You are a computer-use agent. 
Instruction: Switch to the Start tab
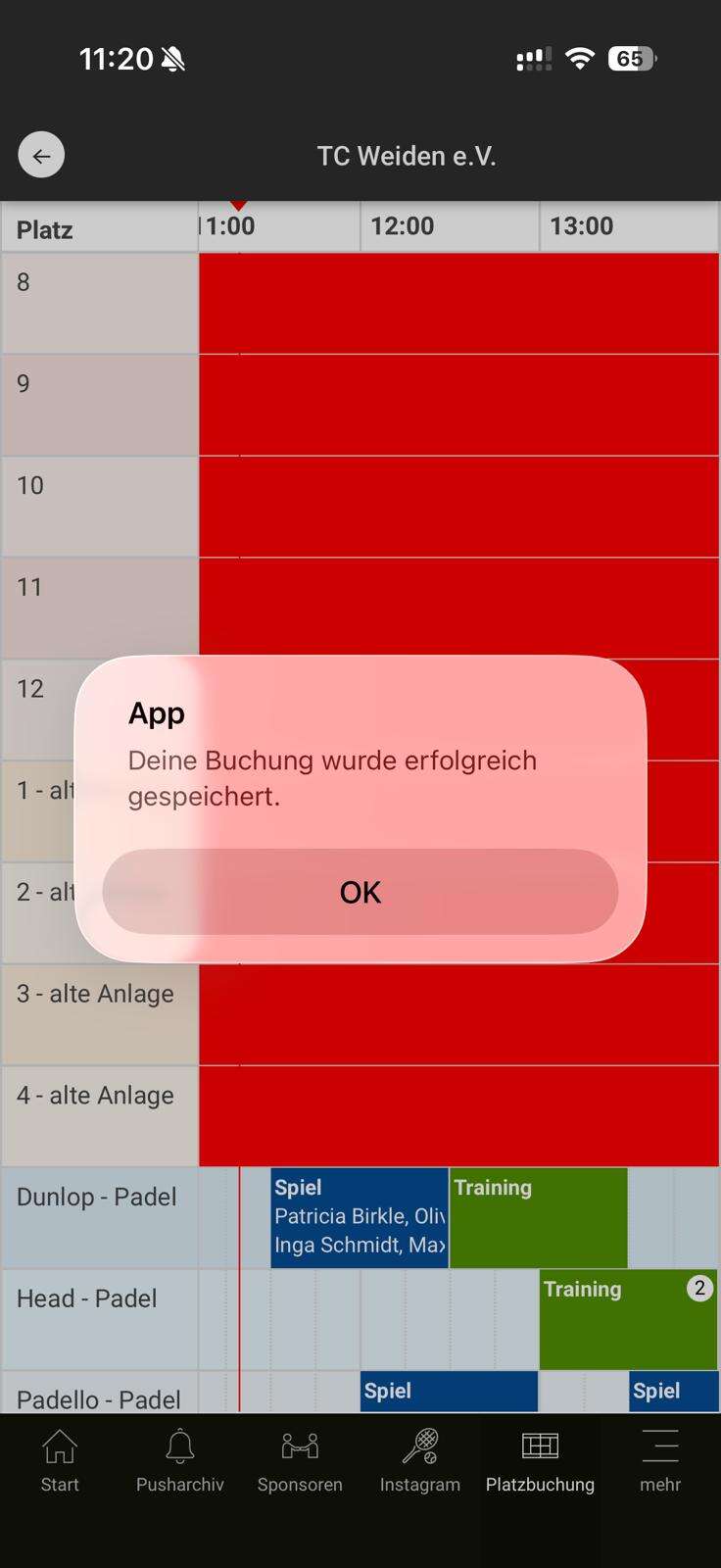click(60, 1460)
